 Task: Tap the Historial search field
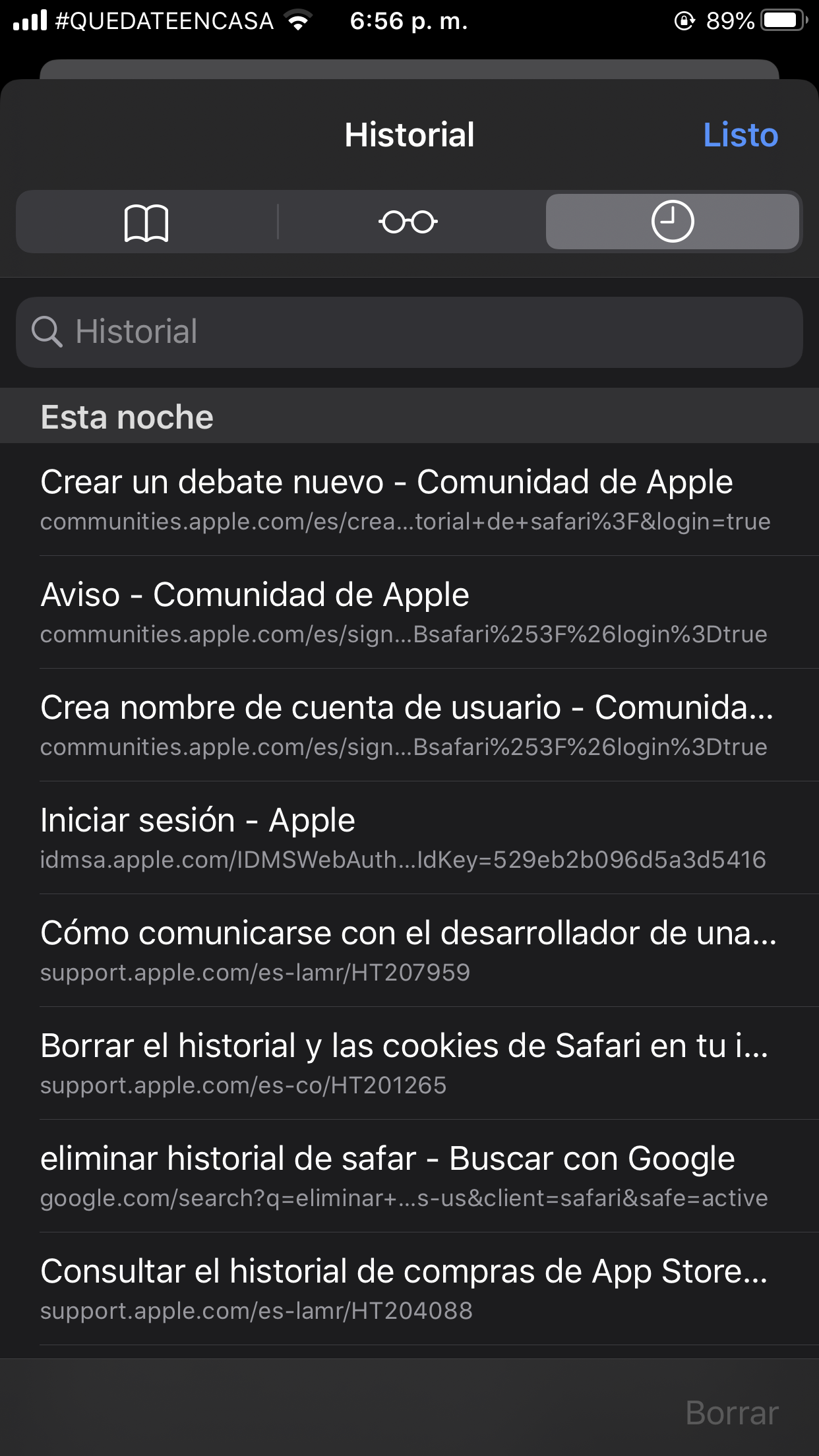(x=409, y=332)
